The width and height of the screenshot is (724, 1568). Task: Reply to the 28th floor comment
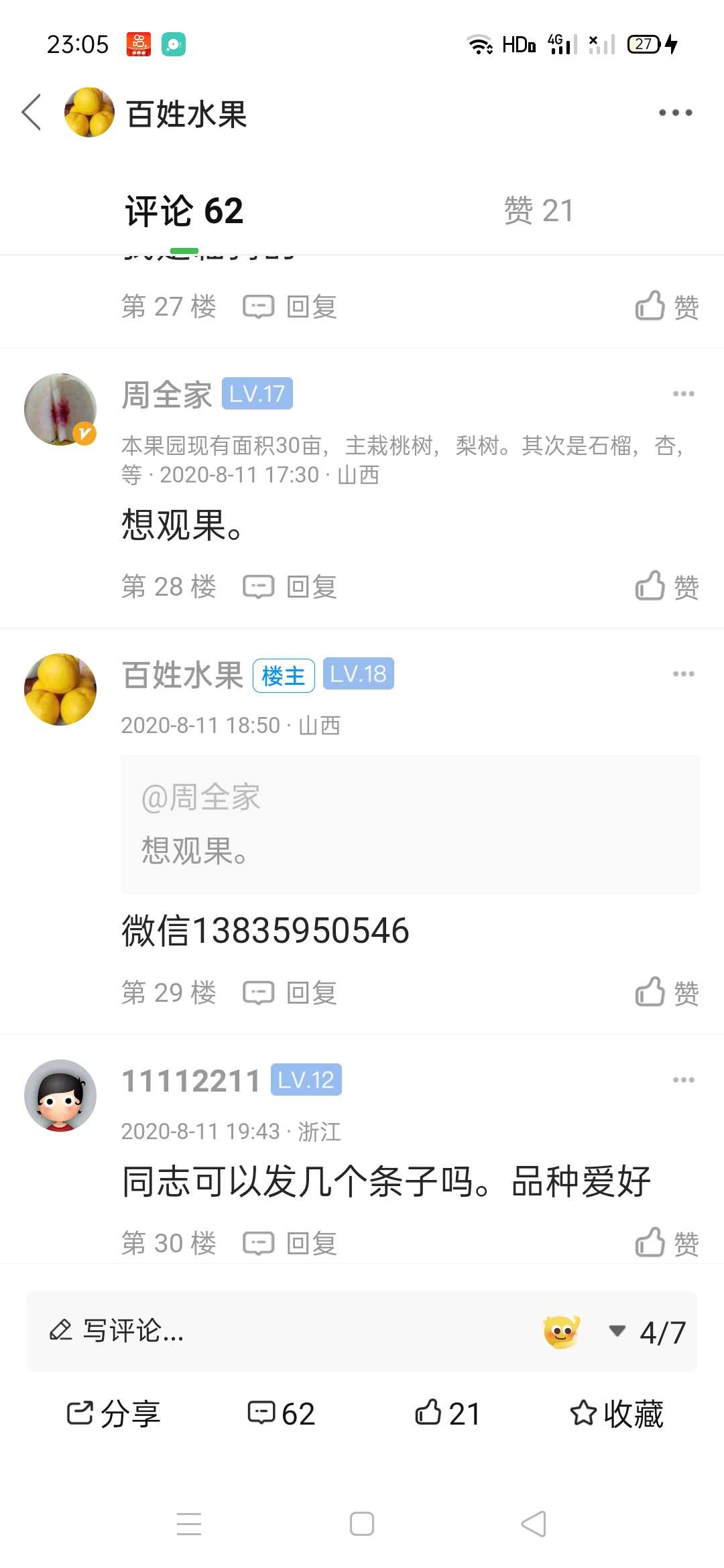click(x=290, y=587)
